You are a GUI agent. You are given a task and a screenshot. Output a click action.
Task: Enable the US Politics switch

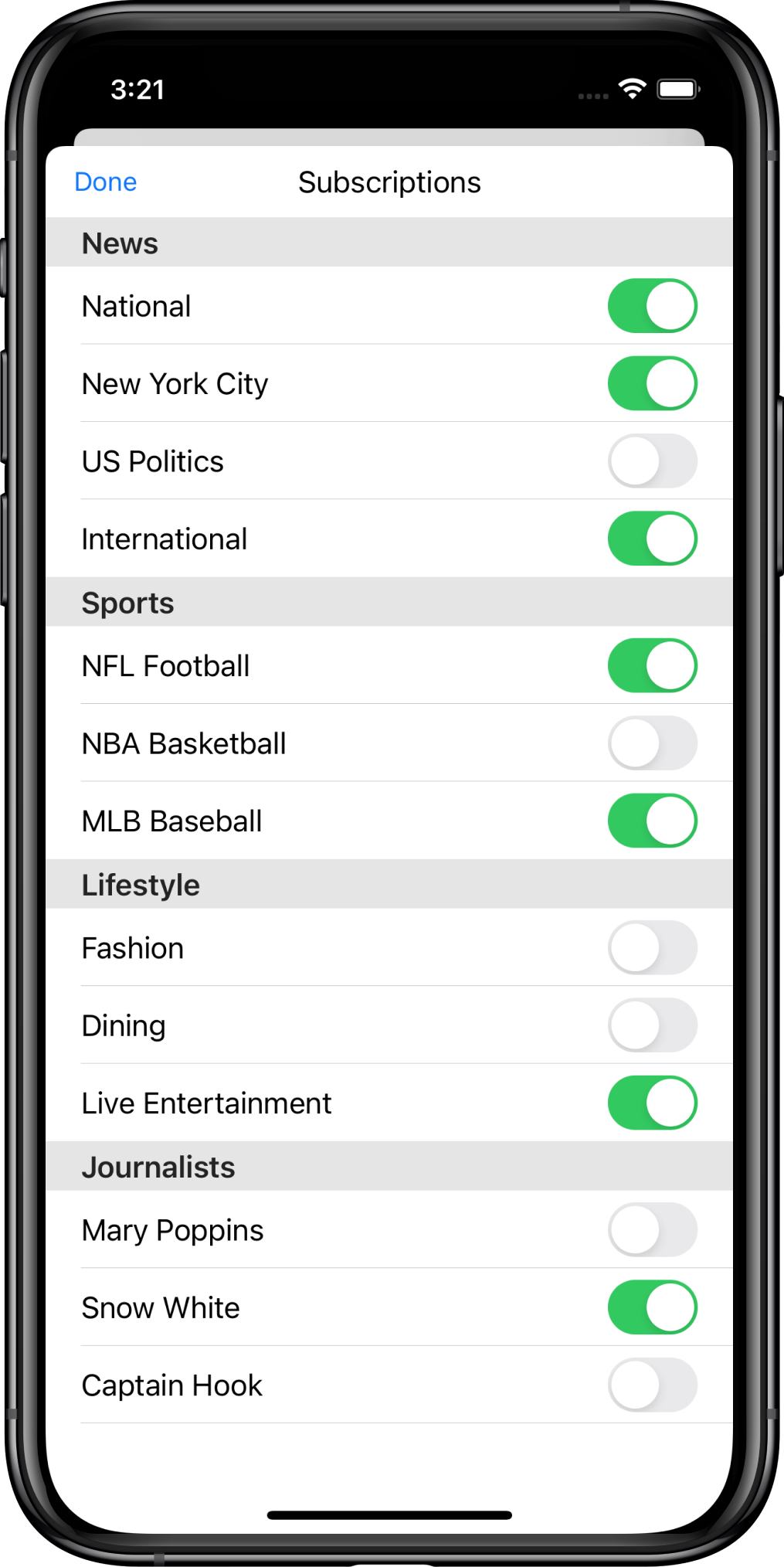[653, 461]
